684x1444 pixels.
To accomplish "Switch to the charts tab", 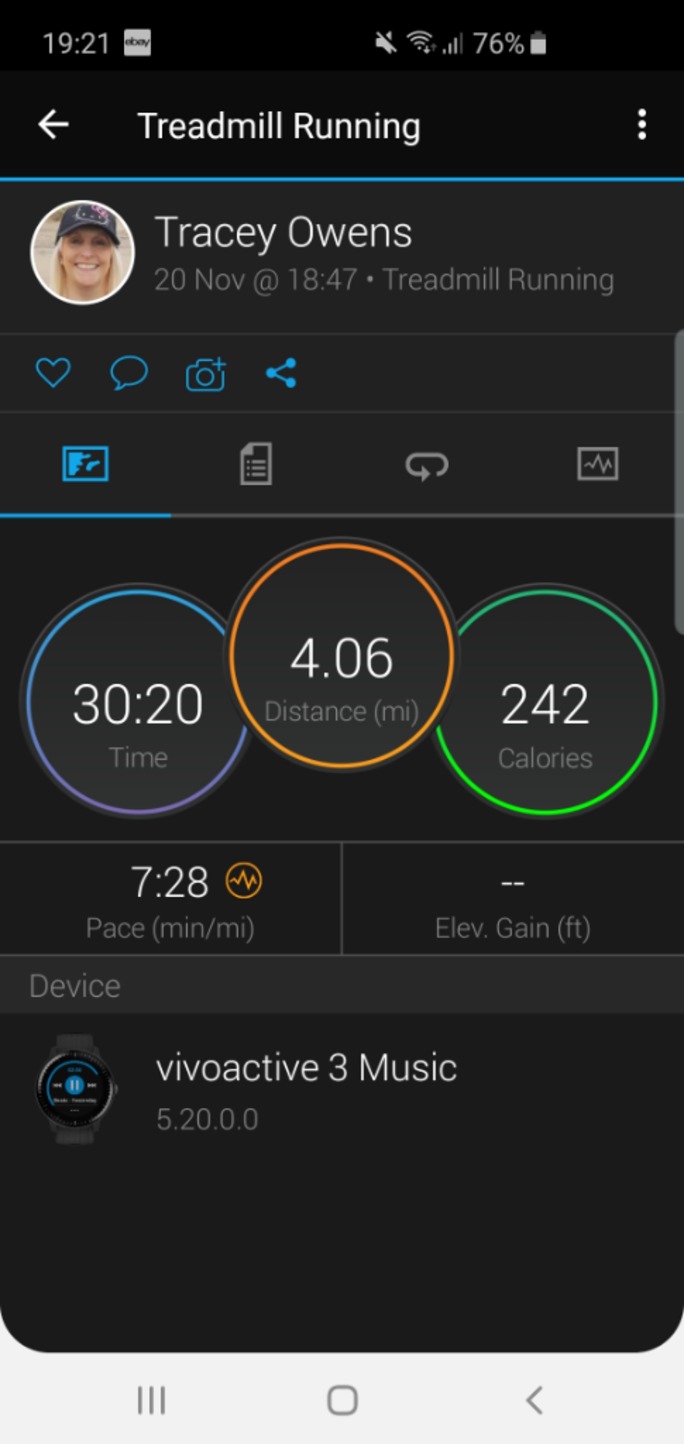I will coord(598,464).
